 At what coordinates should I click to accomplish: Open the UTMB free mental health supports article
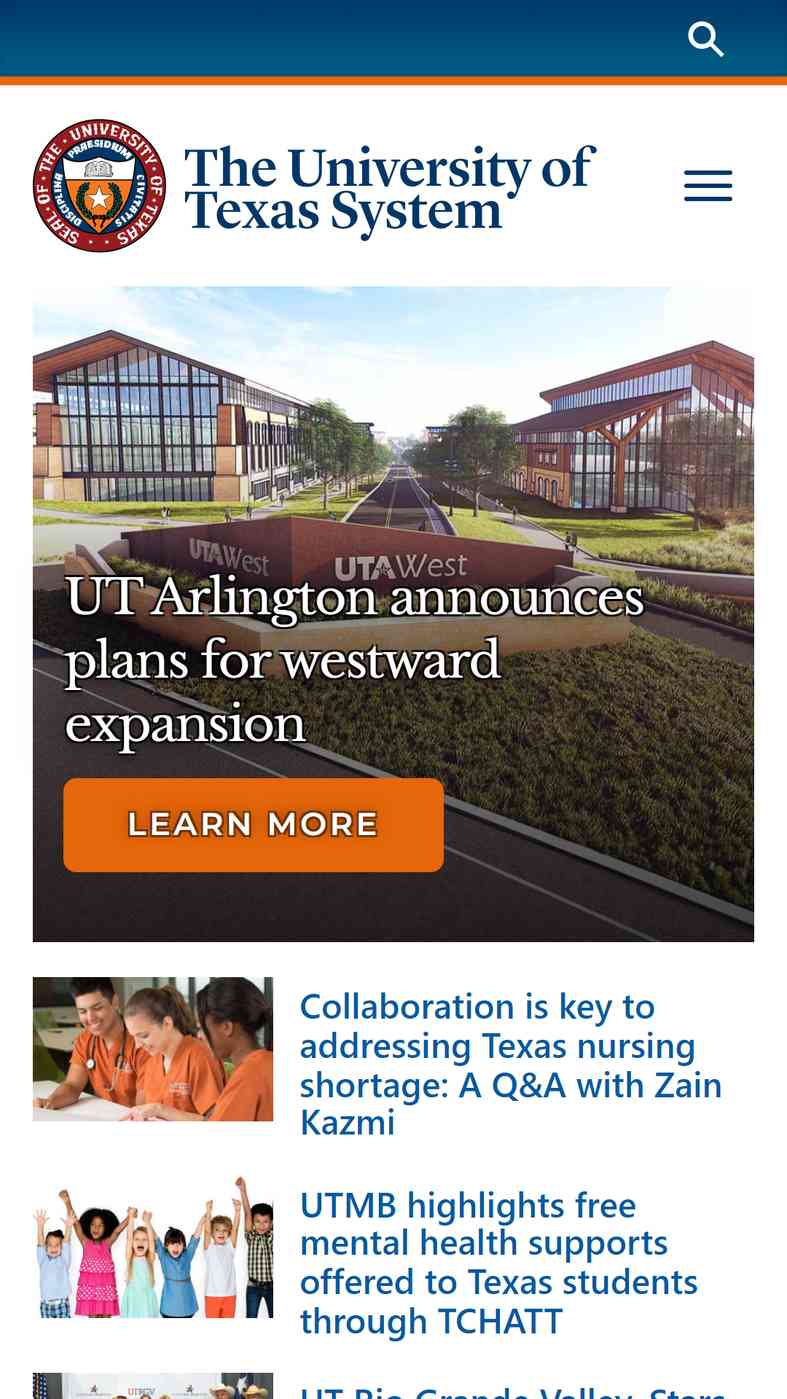click(498, 1263)
